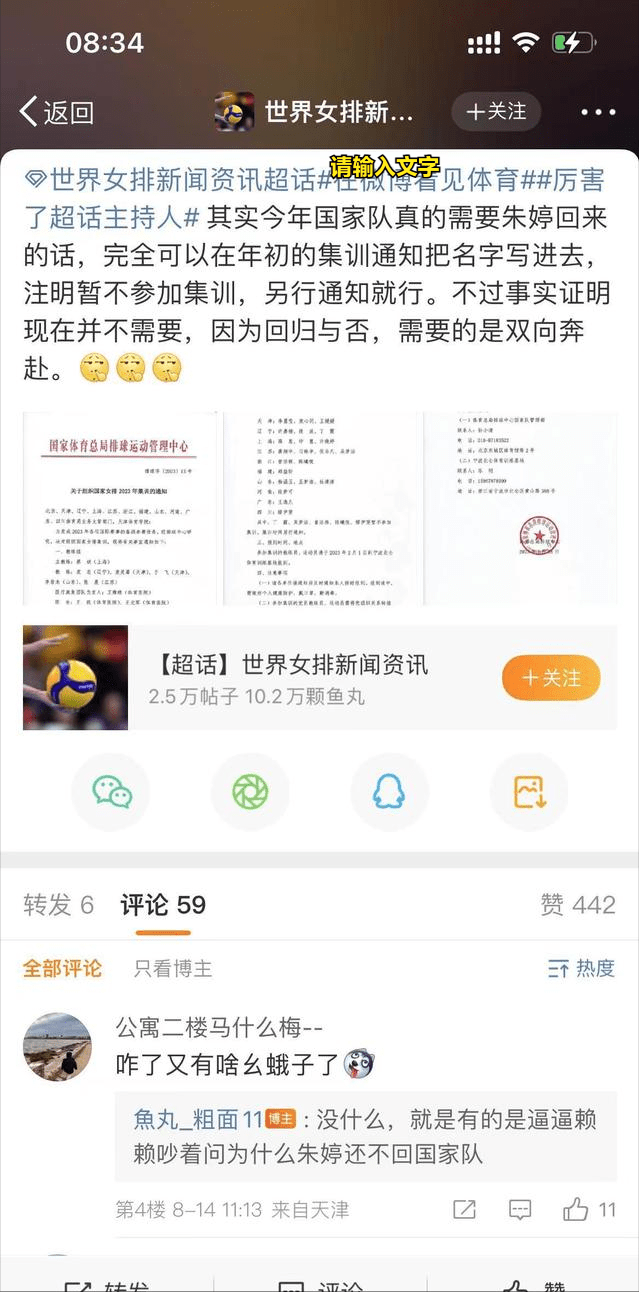Tap the 返回 back button
The image size is (639, 1292).
tap(57, 112)
